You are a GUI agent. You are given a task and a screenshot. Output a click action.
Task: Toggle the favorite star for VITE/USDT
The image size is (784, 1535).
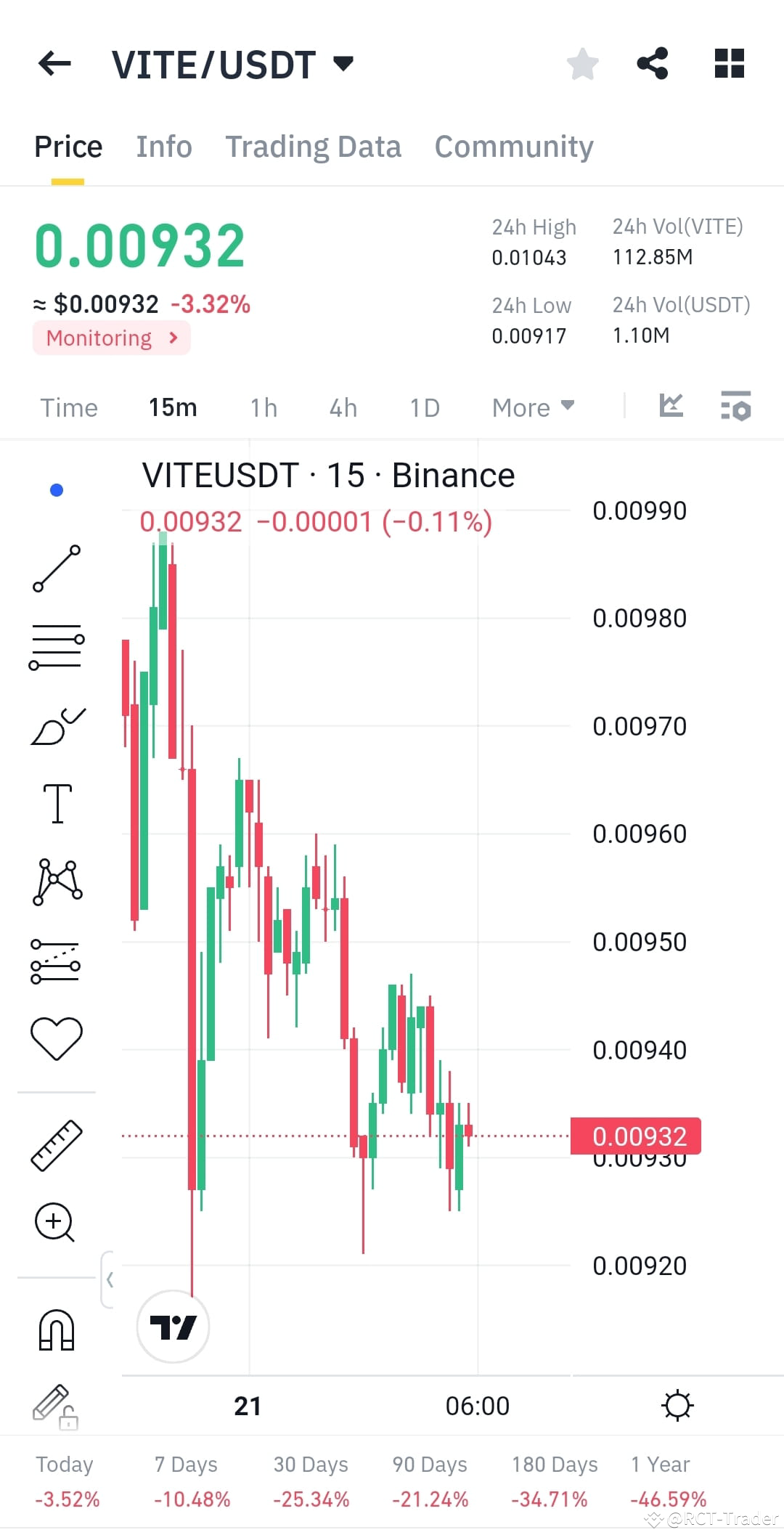click(583, 64)
